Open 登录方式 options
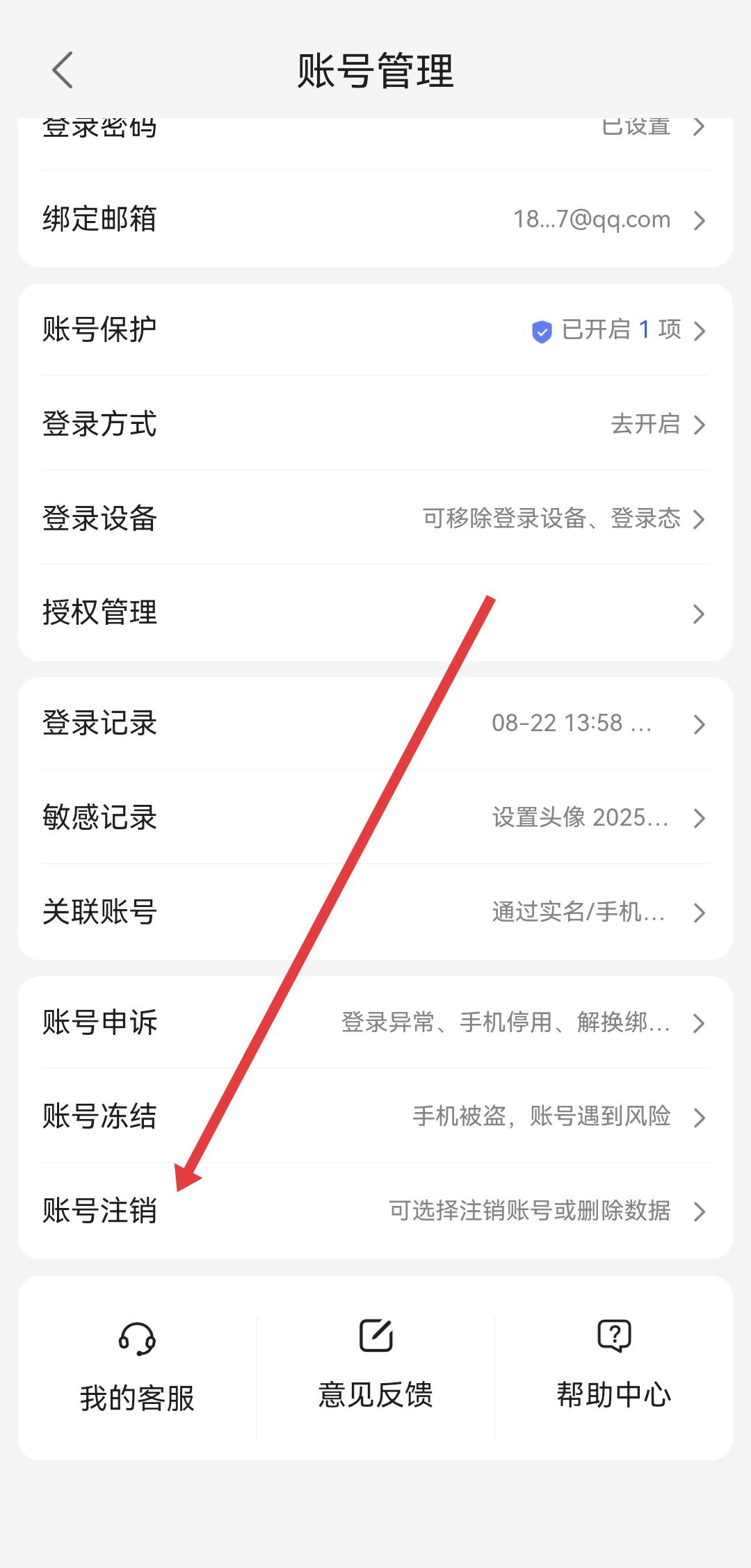 (375, 424)
